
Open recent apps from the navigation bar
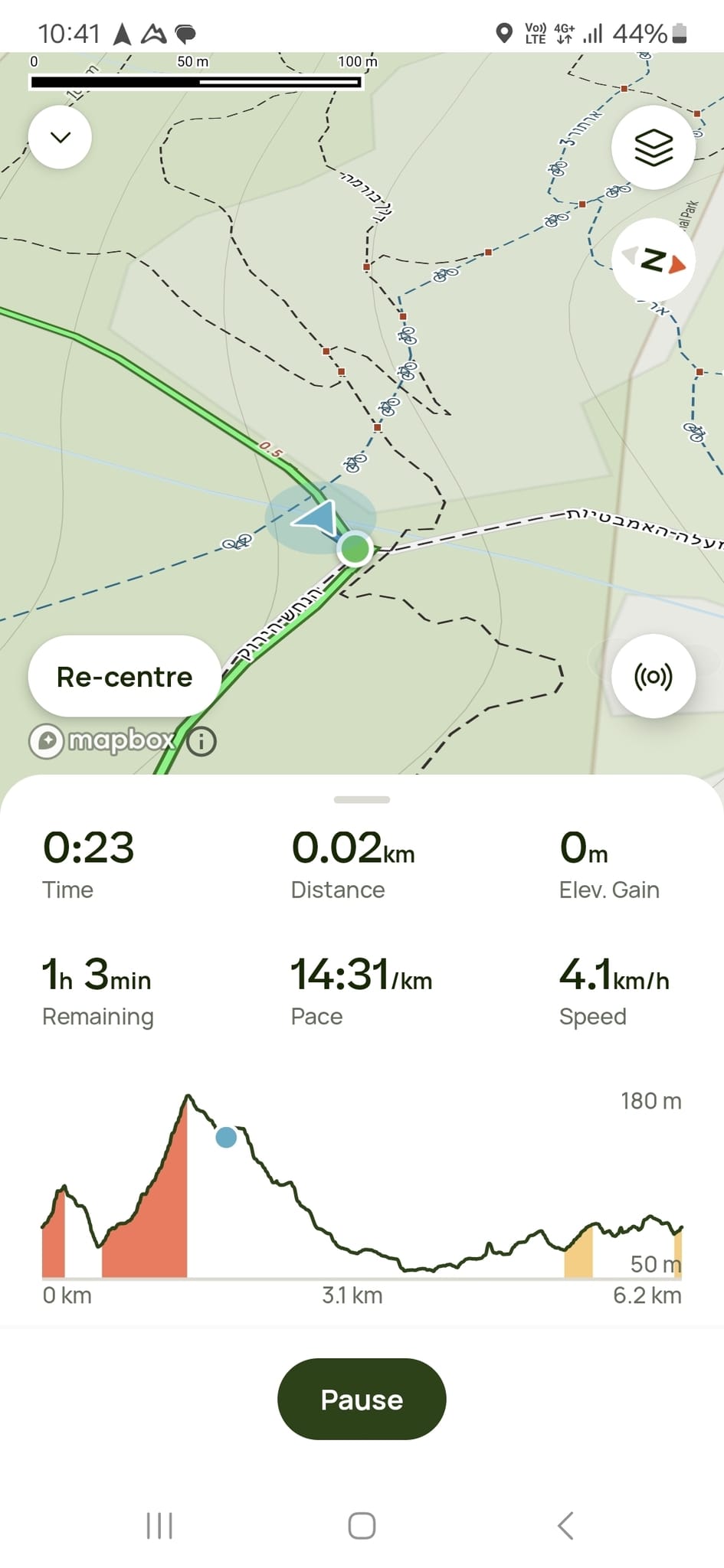click(159, 1525)
